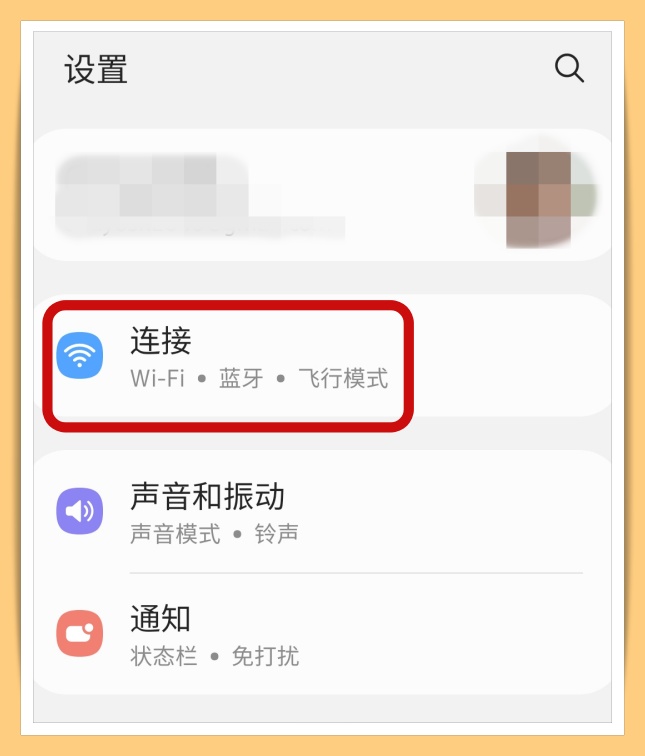The height and width of the screenshot is (756, 645).
Task: Open 声音和振动 settings
Action: point(208,512)
